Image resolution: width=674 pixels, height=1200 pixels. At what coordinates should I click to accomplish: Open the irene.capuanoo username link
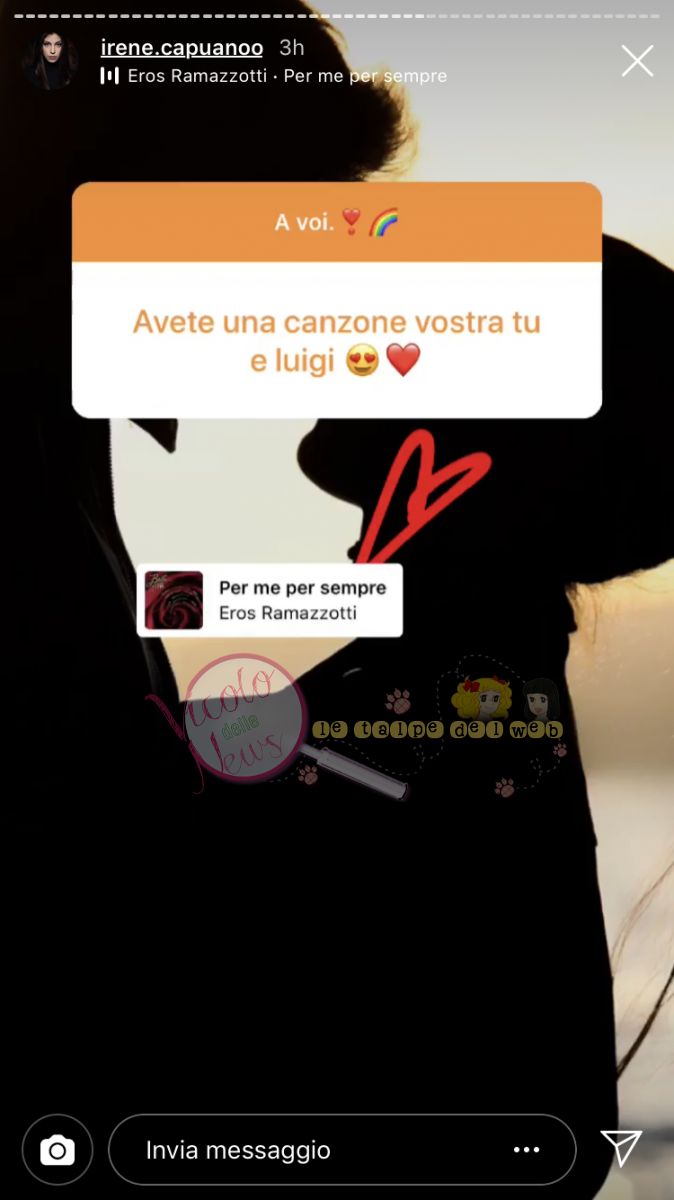pos(181,47)
